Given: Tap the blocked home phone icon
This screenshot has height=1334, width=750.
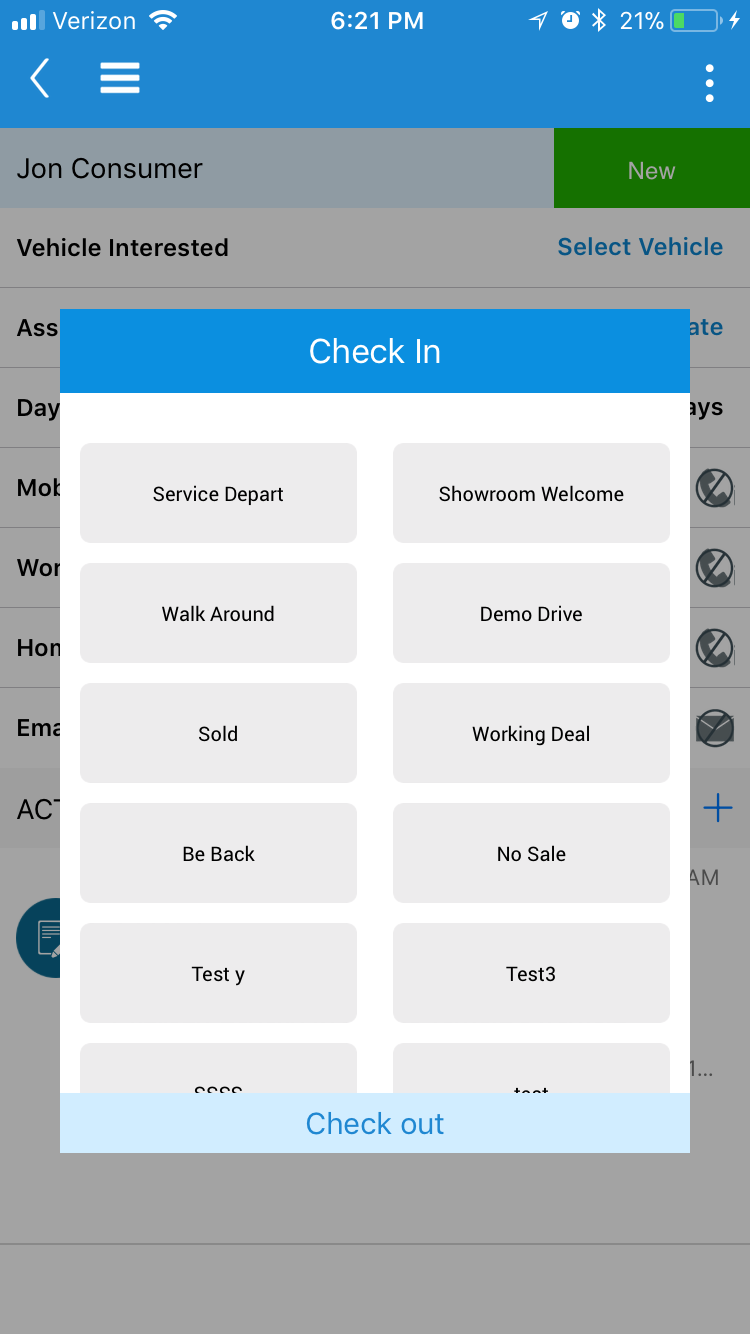Looking at the screenshot, I should point(716,648).
